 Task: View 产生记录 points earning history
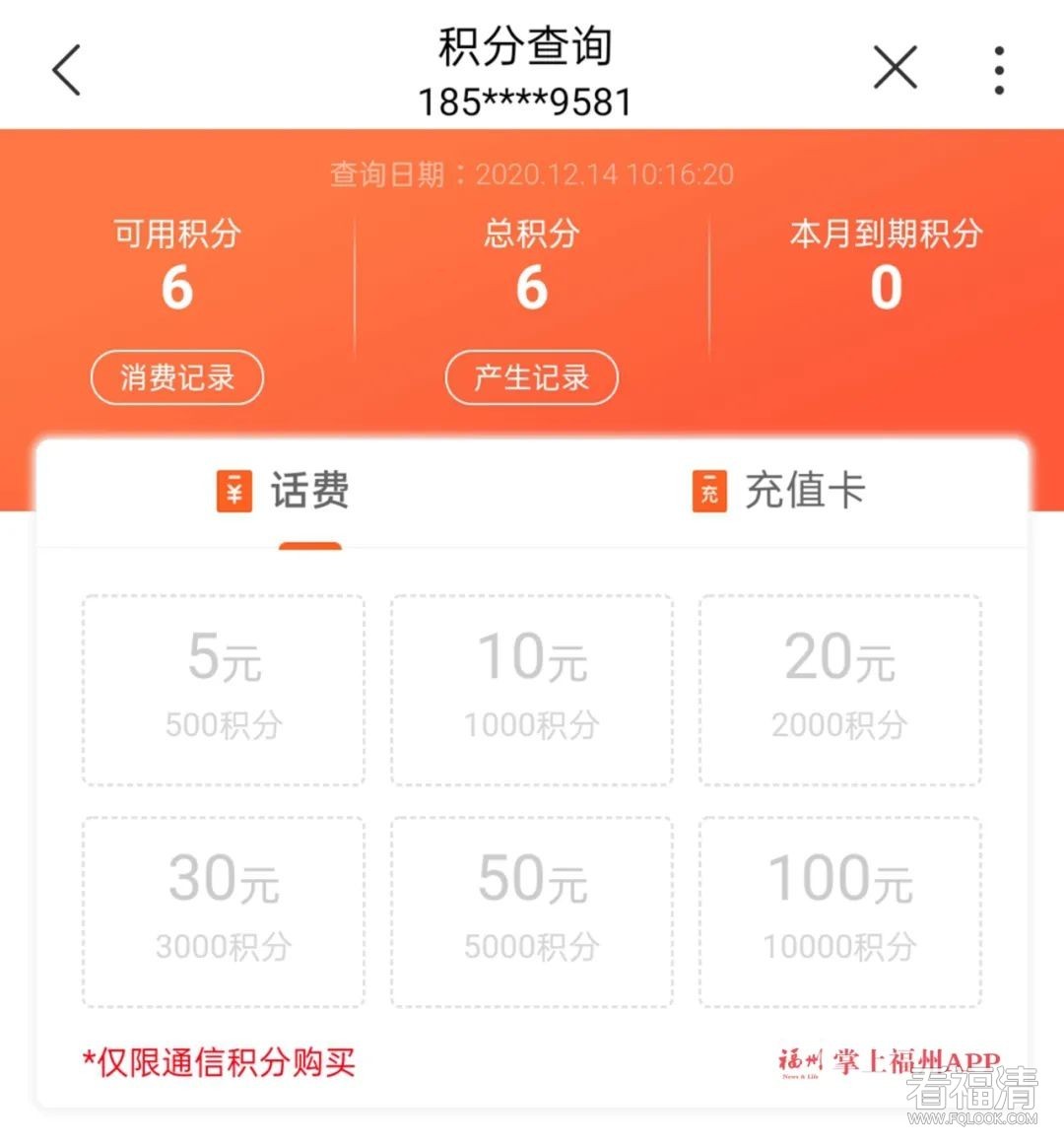click(x=532, y=377)
